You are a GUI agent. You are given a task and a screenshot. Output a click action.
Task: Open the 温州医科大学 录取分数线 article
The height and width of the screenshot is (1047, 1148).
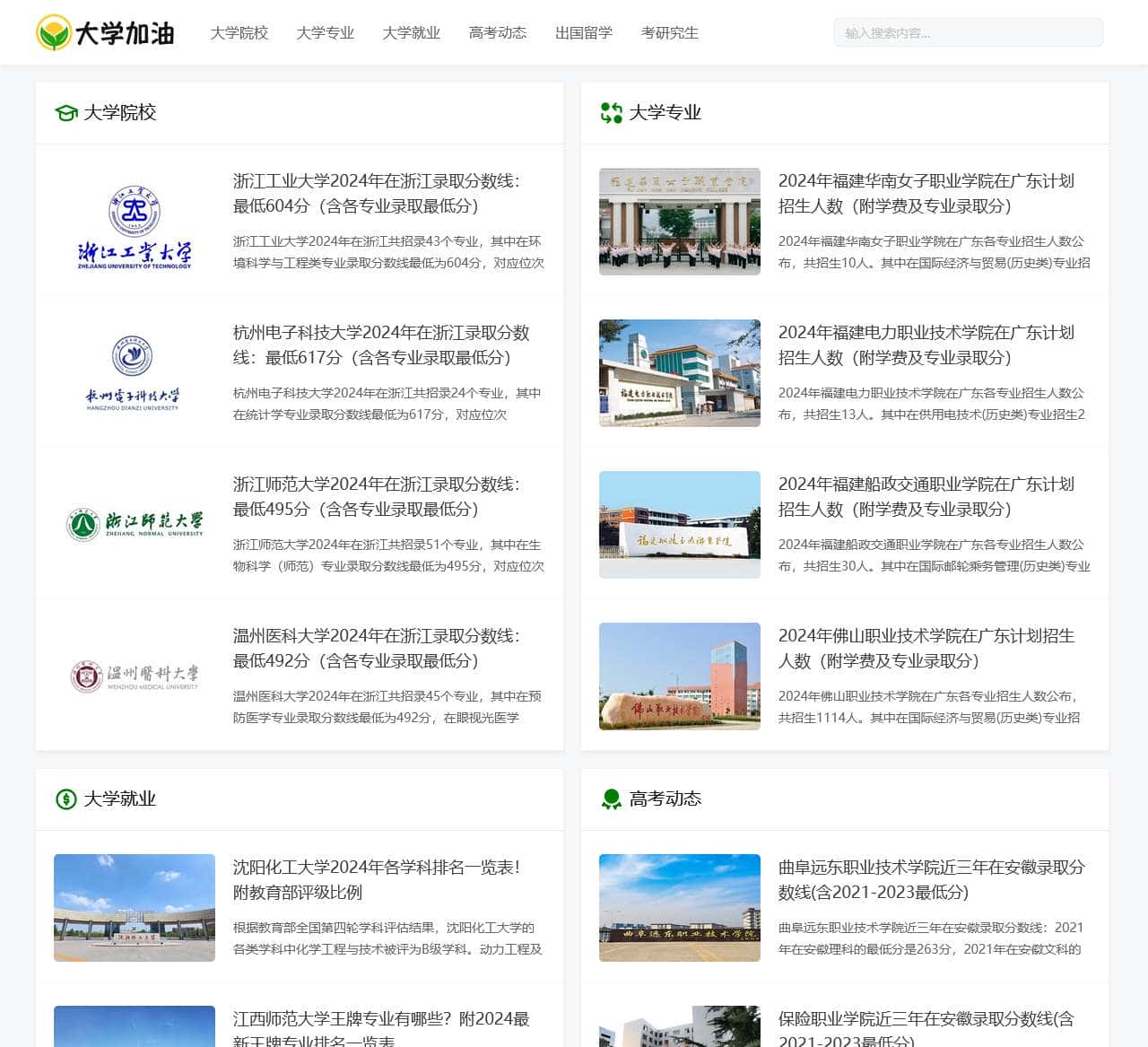377,648
